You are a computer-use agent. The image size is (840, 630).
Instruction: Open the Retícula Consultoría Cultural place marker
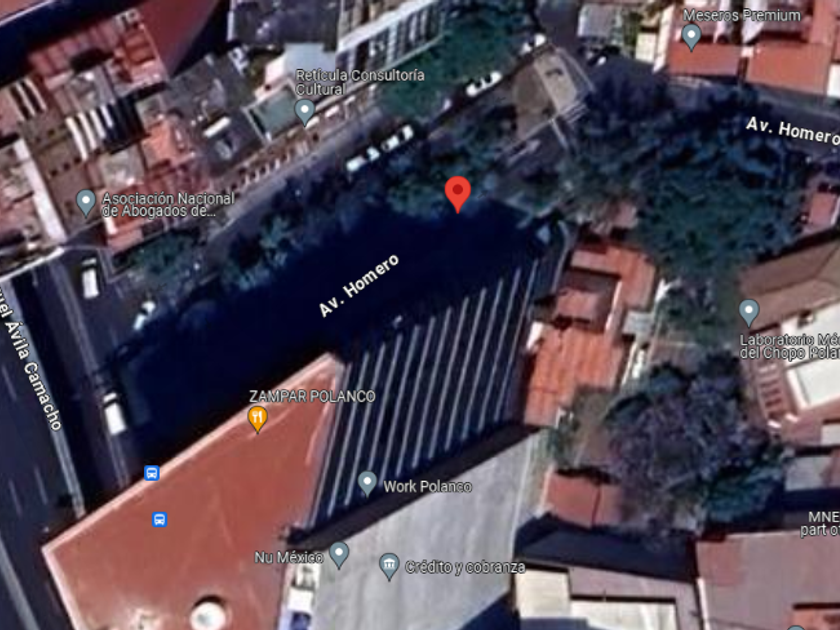pyautogui.click(x=305, y=112)
